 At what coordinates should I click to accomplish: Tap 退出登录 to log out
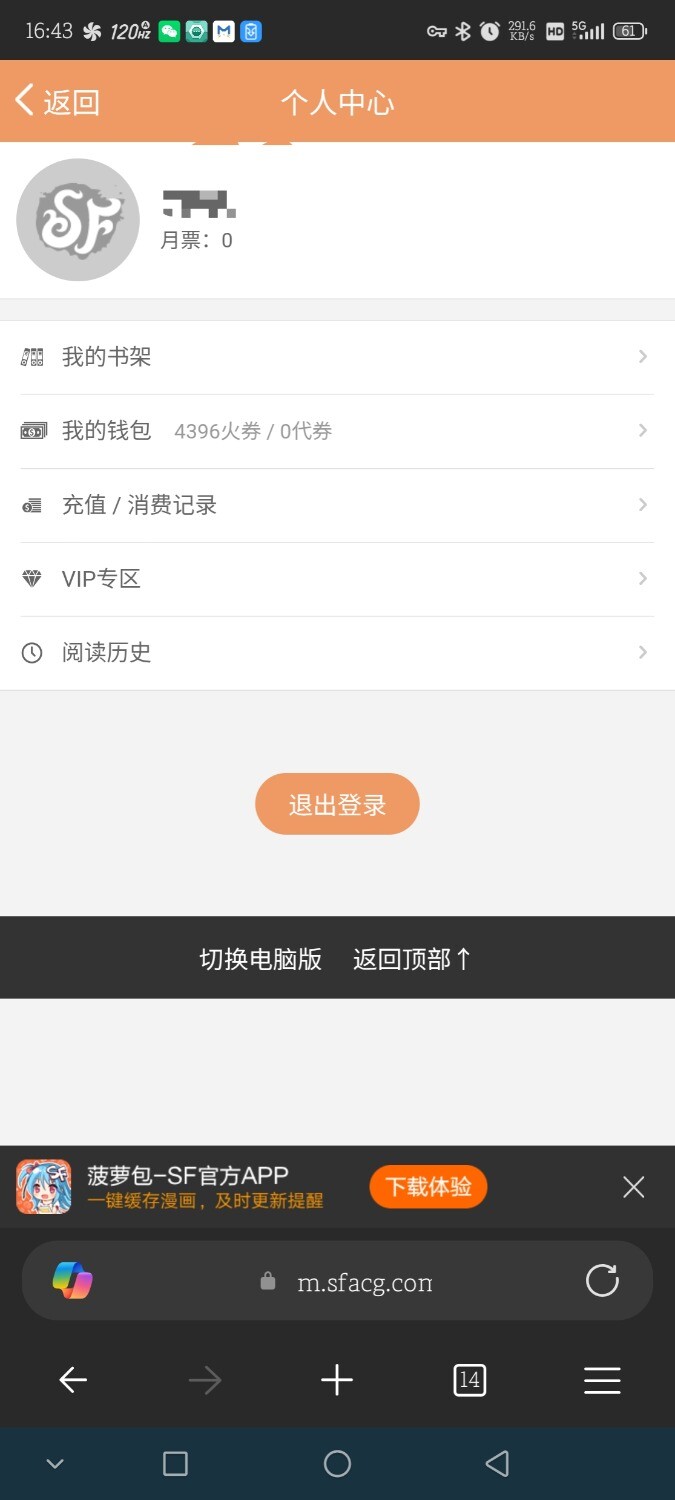coord(337,804)
